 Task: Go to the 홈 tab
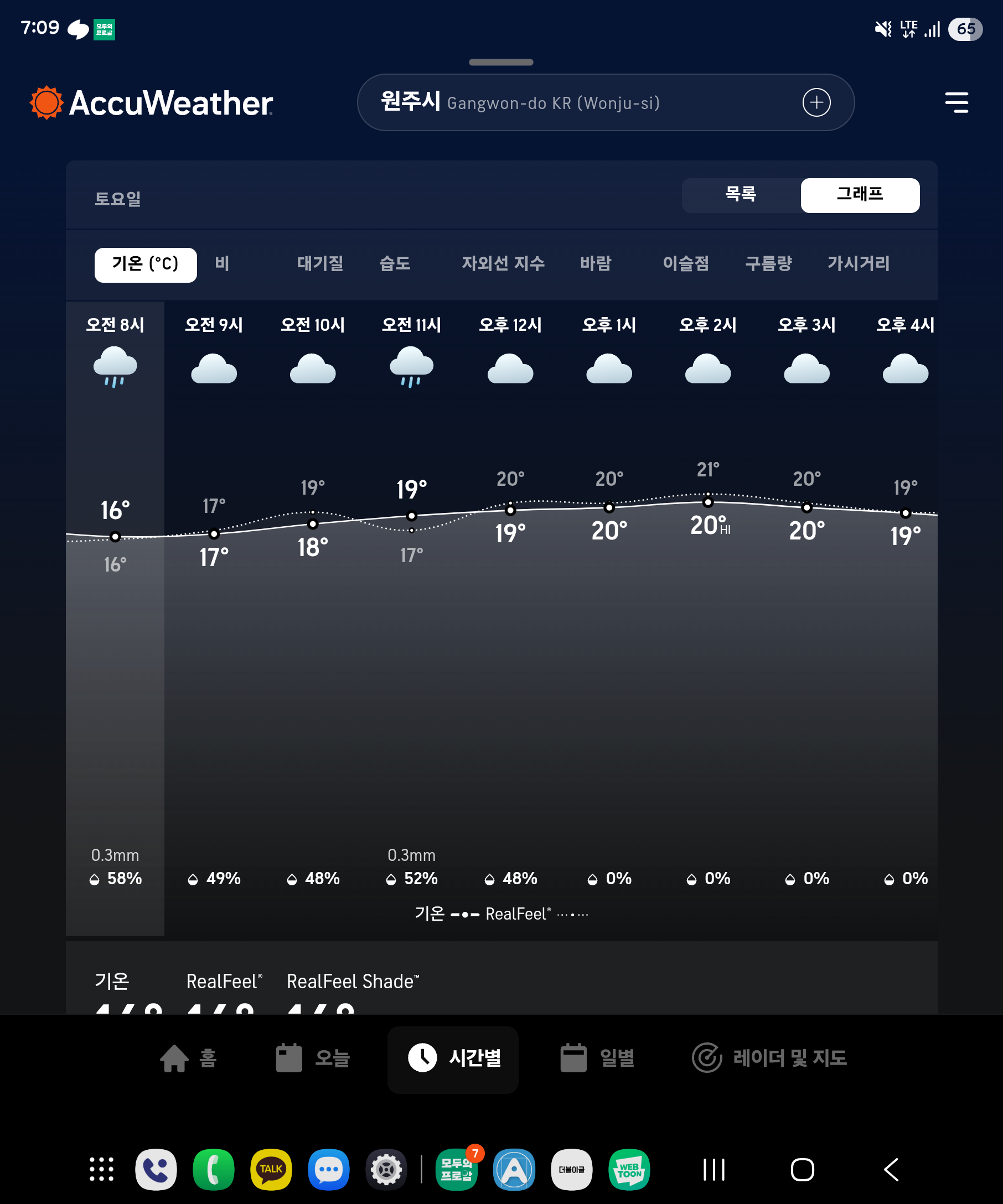189,1058
